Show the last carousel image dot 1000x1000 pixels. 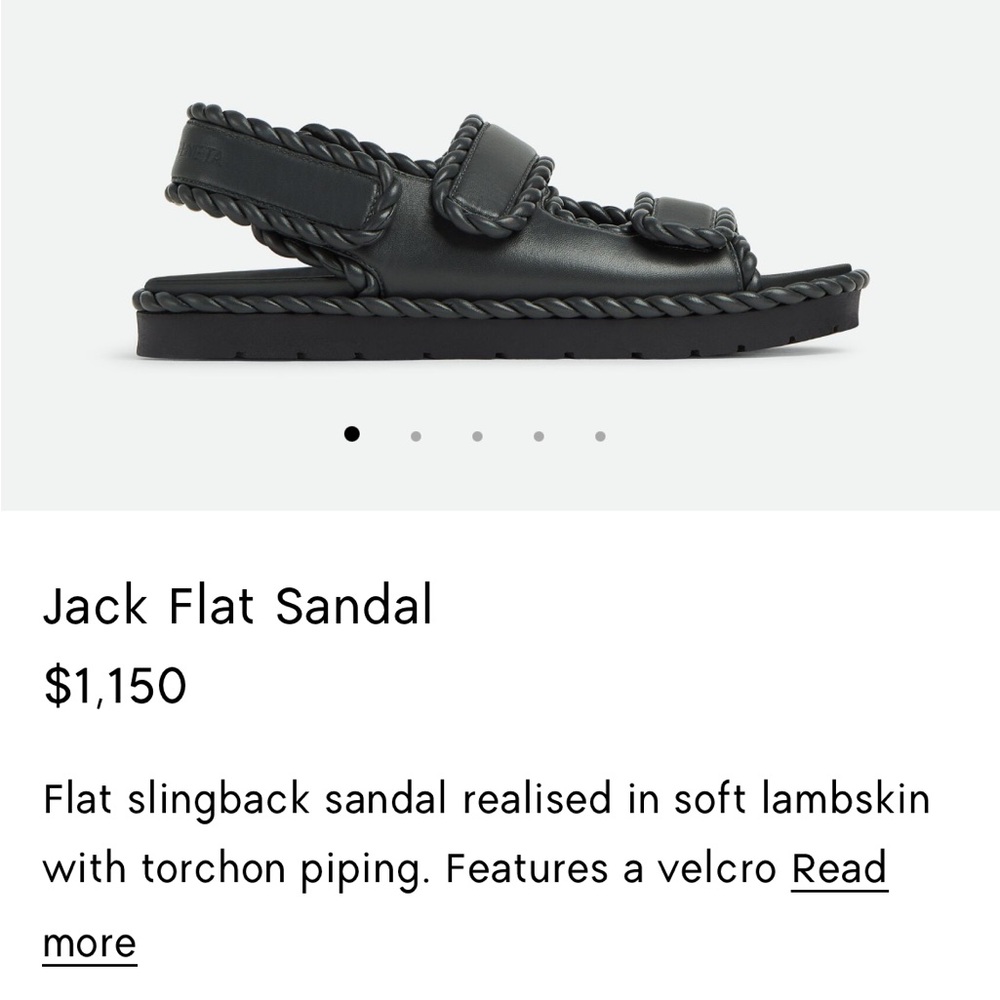click(x=600, y=435)
